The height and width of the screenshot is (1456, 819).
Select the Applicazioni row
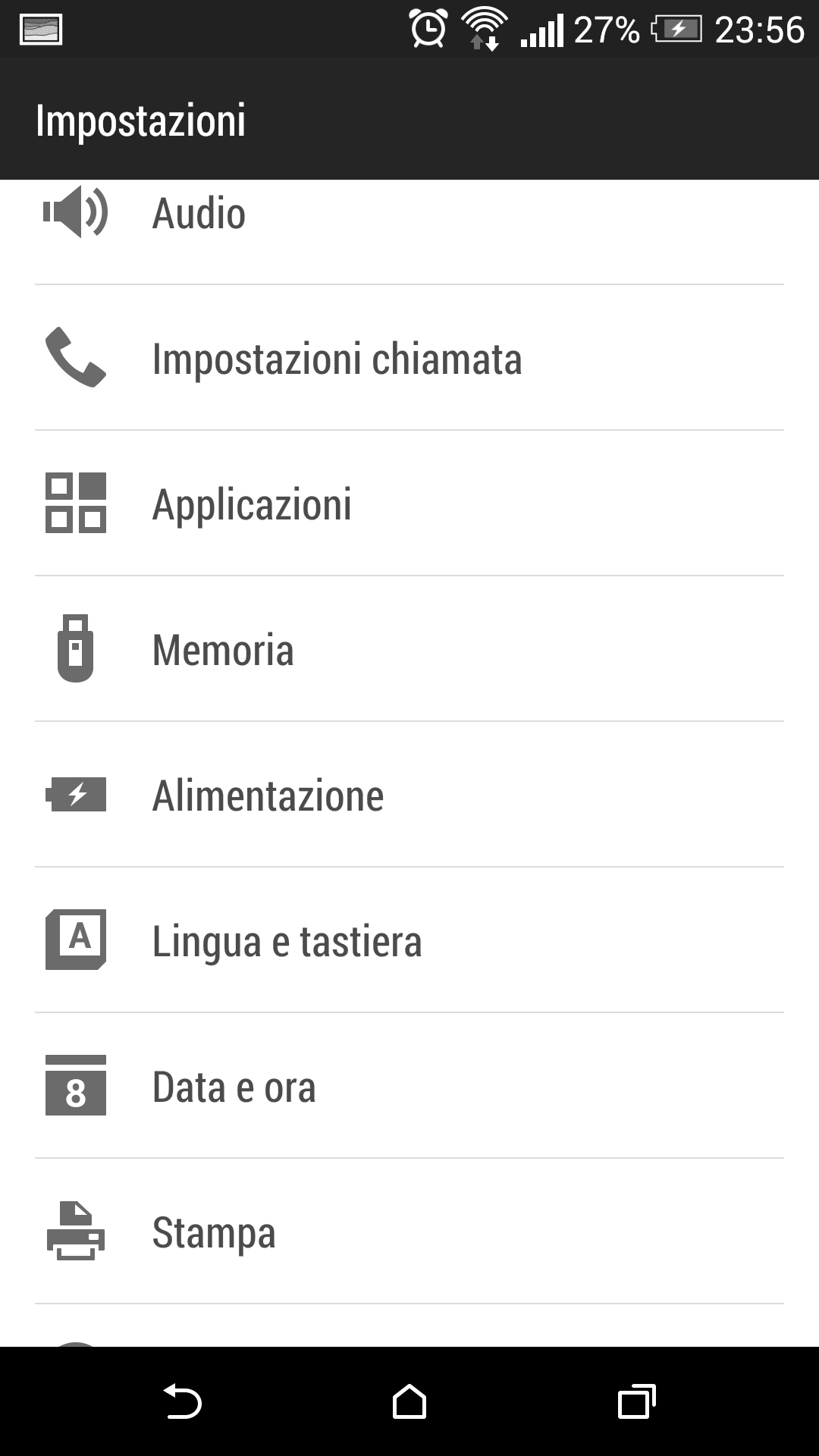coord(409,504)
